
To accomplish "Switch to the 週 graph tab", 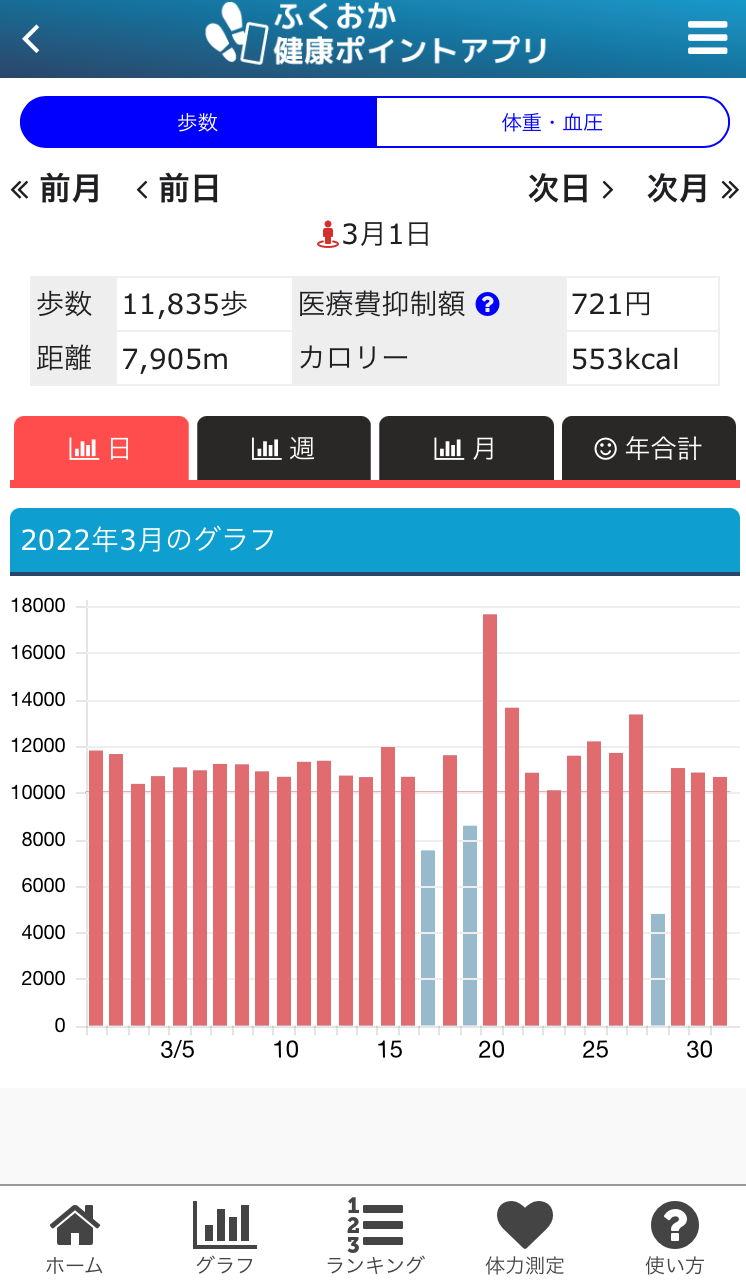I will 284,448.
